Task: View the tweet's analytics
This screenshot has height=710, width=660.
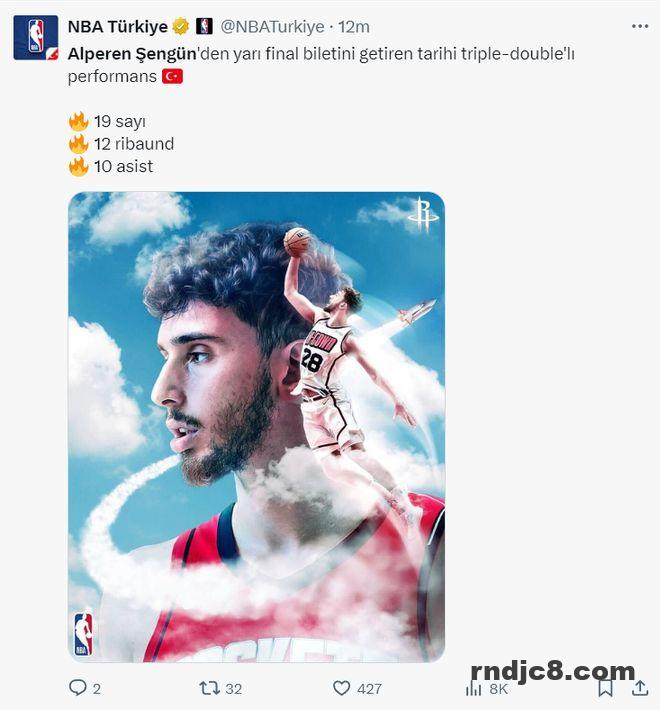Action: coord(475,688)
